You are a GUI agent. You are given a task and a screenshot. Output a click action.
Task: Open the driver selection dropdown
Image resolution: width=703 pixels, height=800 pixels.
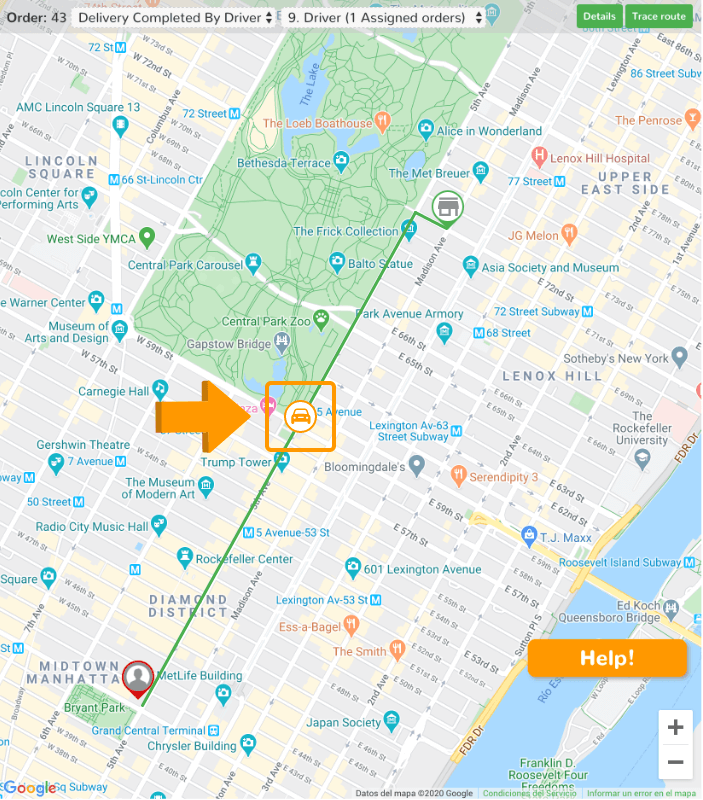(x=384, y=17)
